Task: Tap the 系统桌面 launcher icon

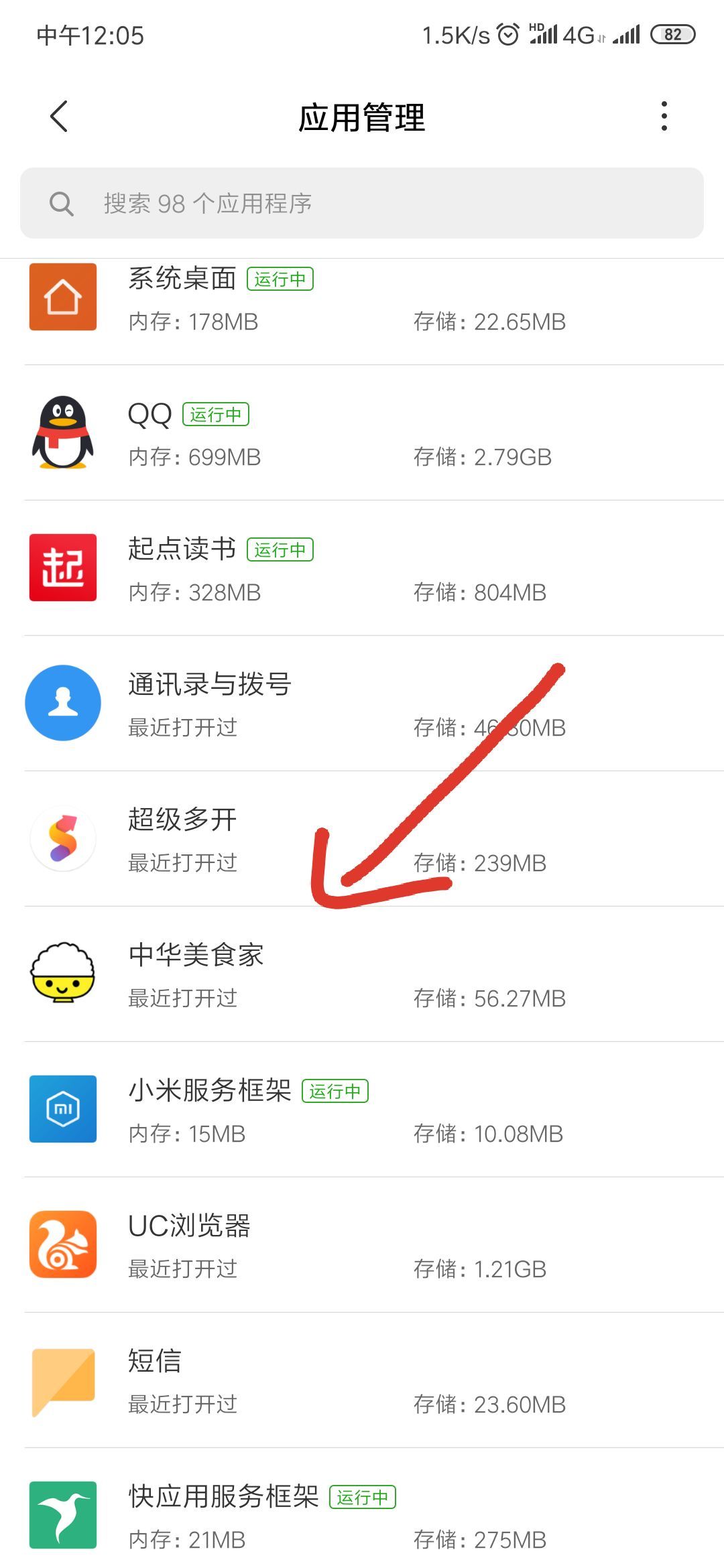Action: click(x=64, y=297)
